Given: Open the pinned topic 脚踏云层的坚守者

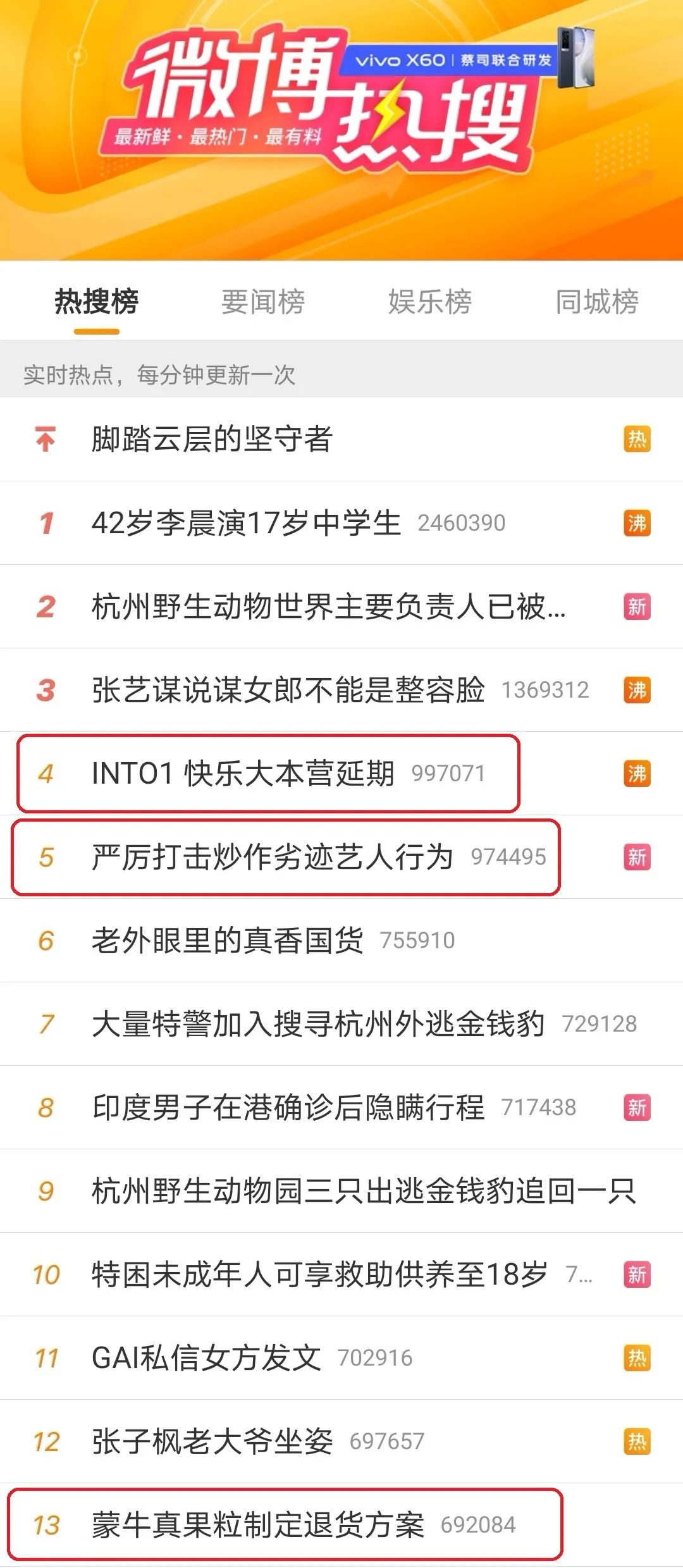Looking at the screenshot, I should pyautogui.click(x=341, y=439).
